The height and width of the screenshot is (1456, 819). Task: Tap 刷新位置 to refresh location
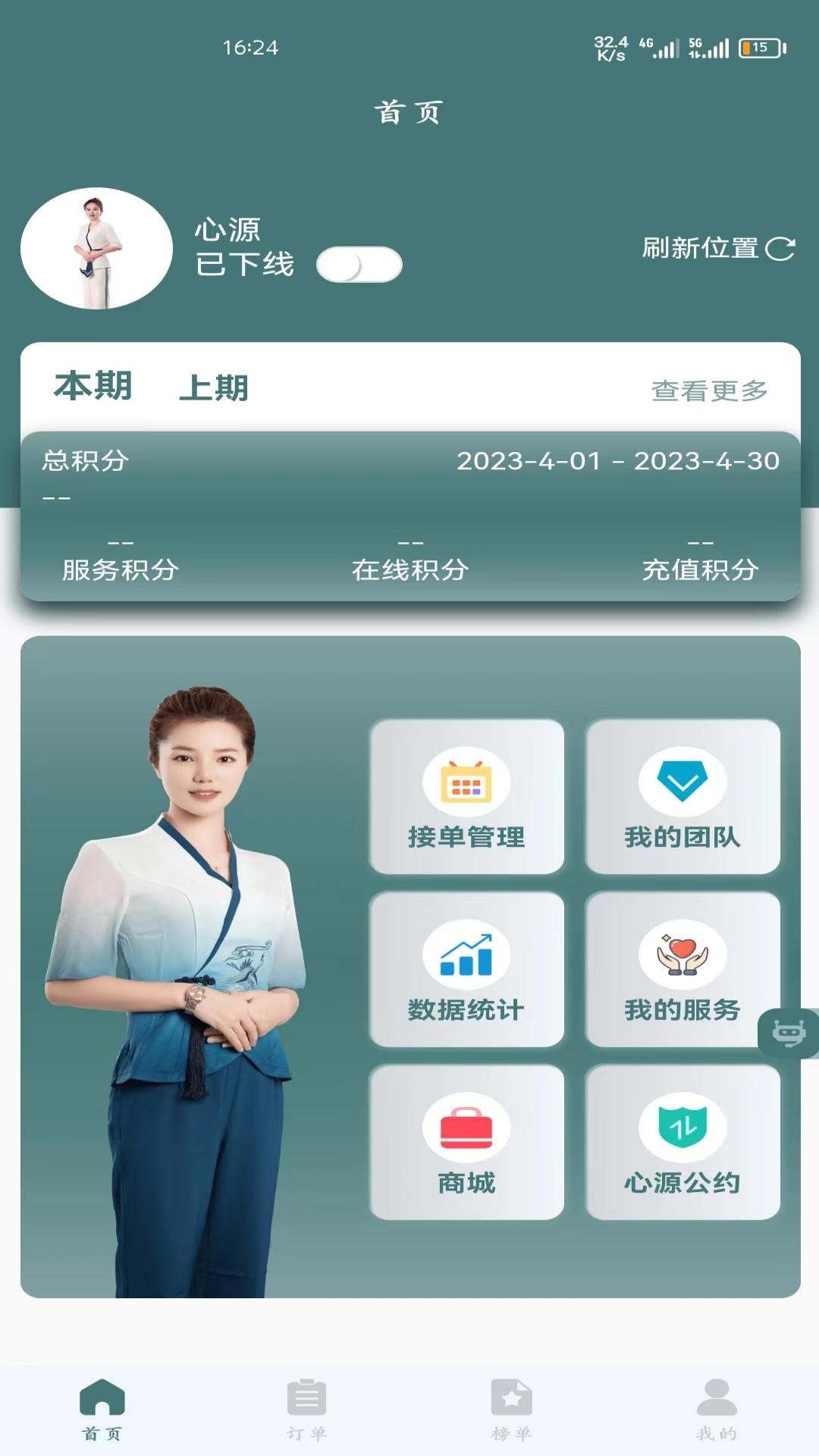tap(717, 248)
